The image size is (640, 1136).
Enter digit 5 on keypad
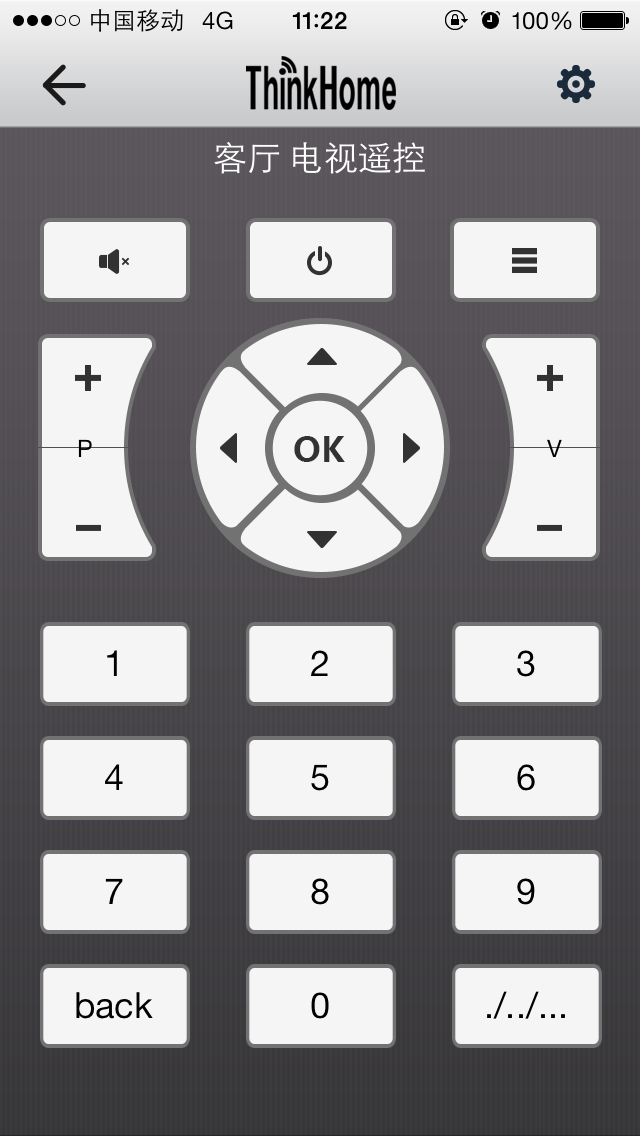click(x=320, y=778)
